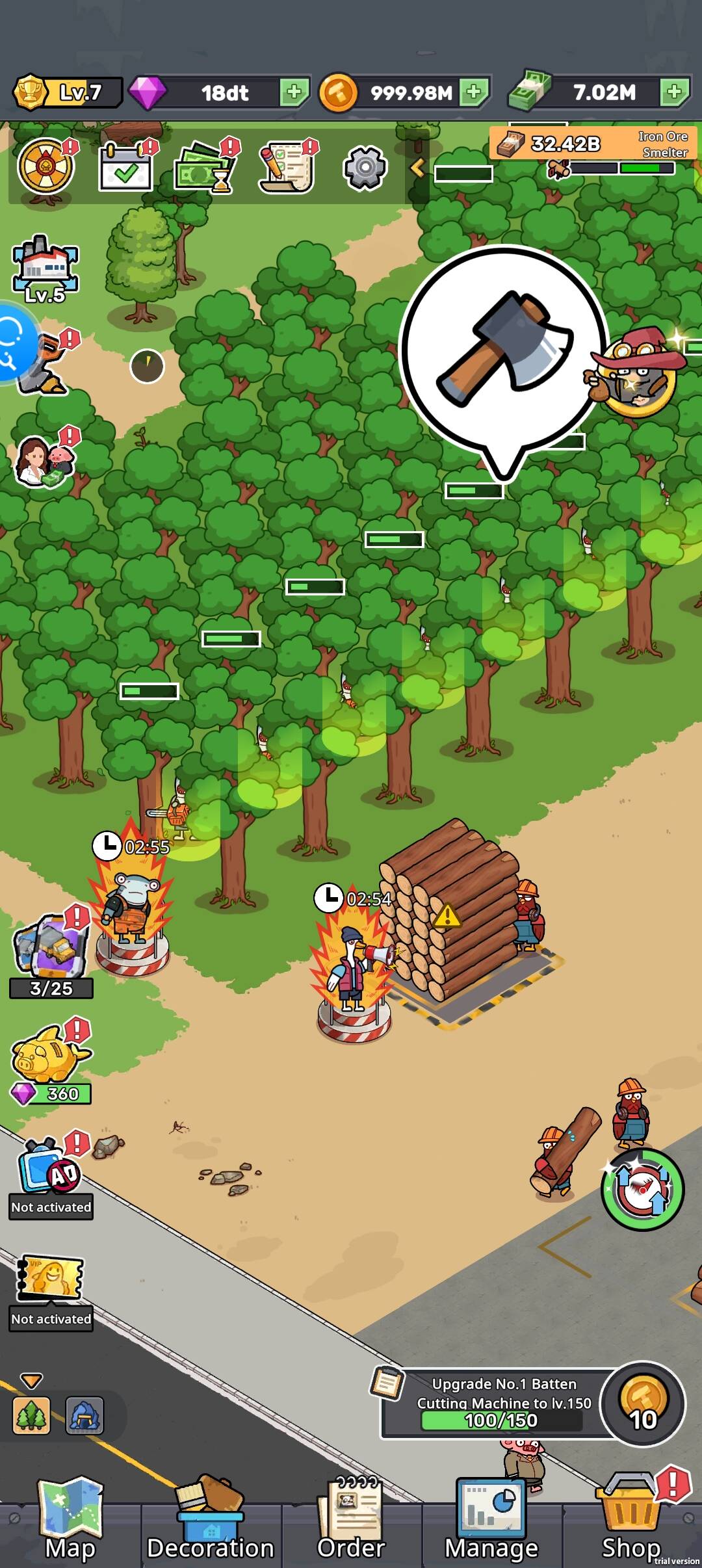The width and height of the screenshot is (702, 1568).
Task: Go to the Order tab
Action: (351, 1521)
